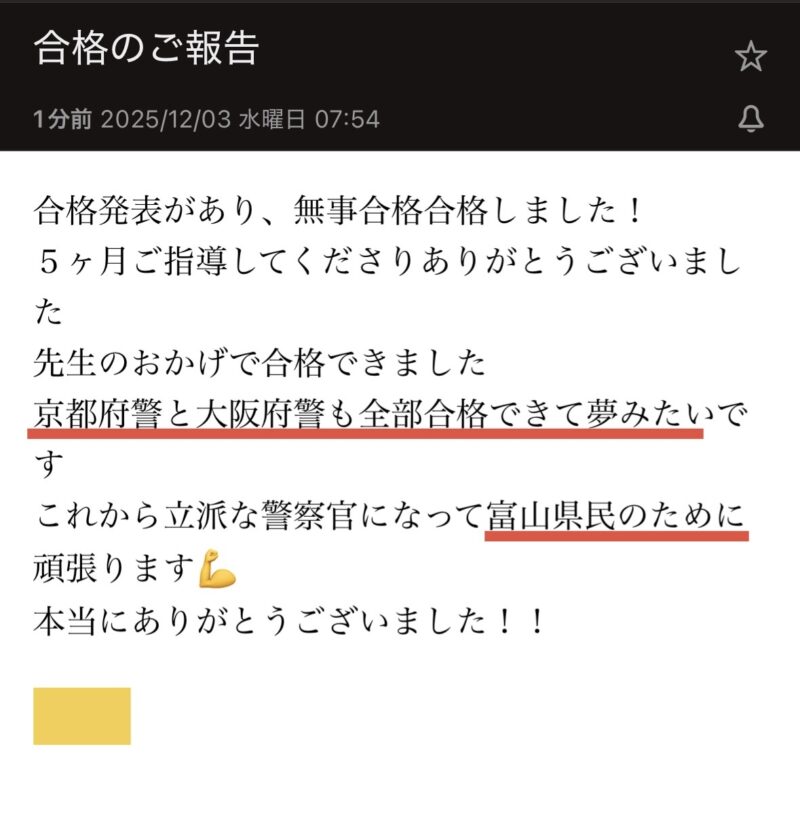Star the 合格のご報告 message

(x=750, y=57)
